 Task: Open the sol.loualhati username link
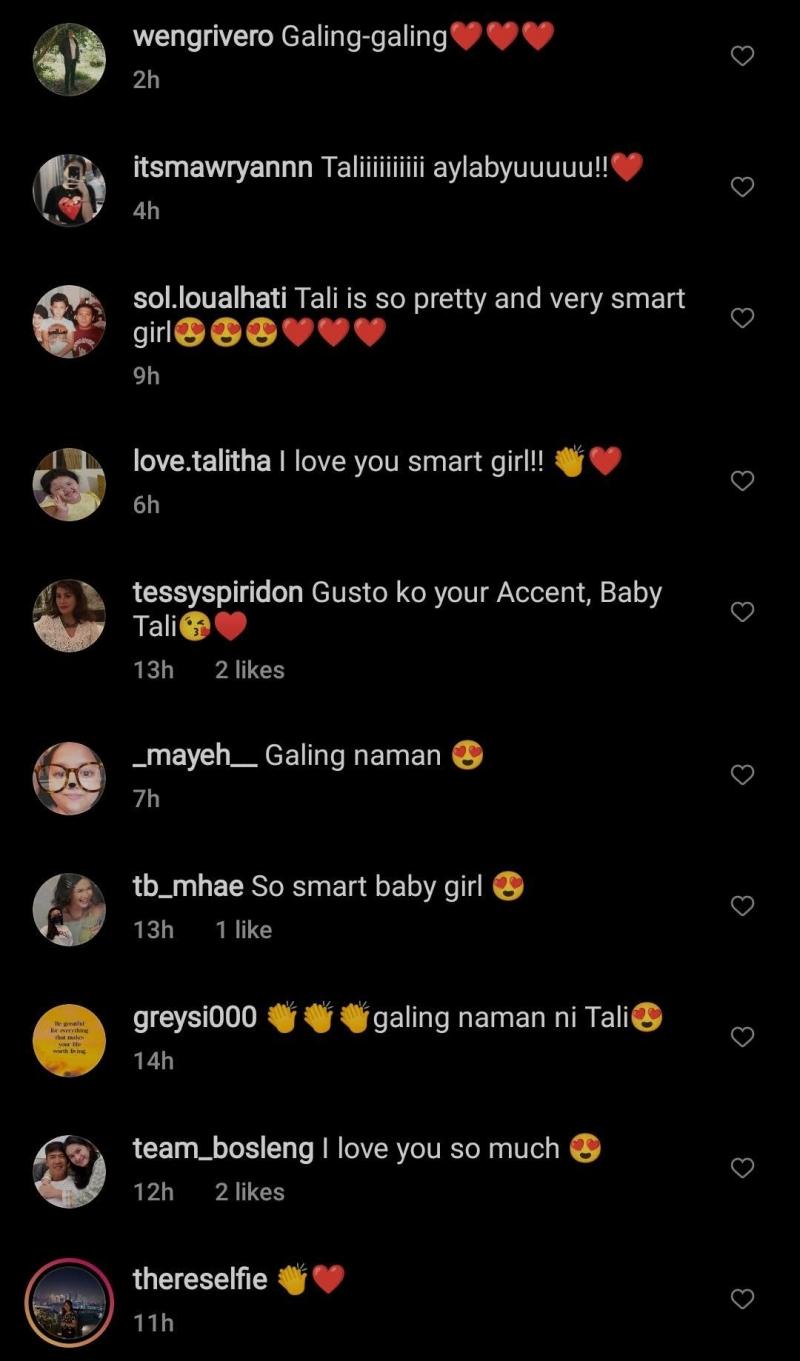[x=210, y=299]
